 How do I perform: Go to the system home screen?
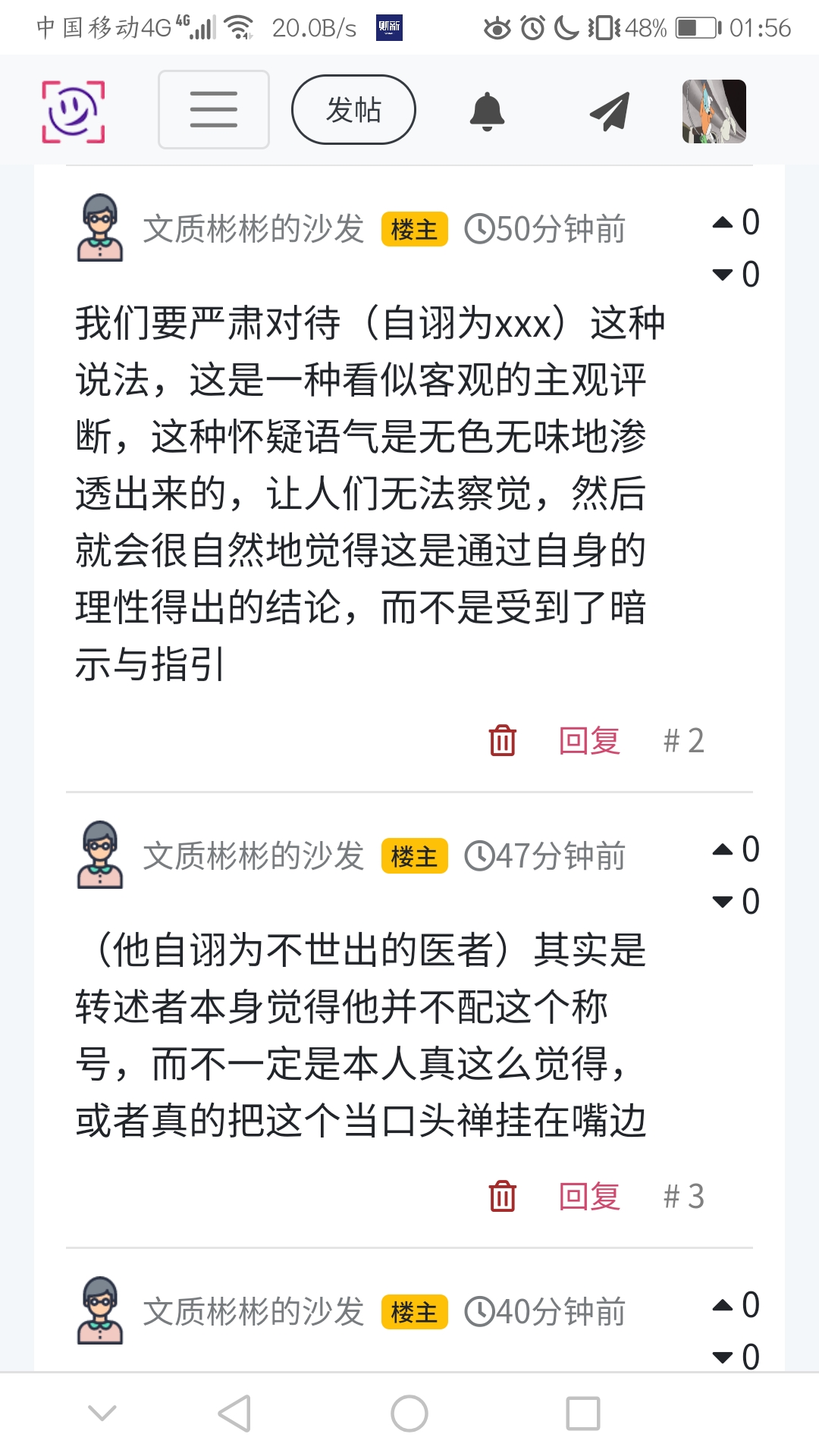pos(409,1414)
